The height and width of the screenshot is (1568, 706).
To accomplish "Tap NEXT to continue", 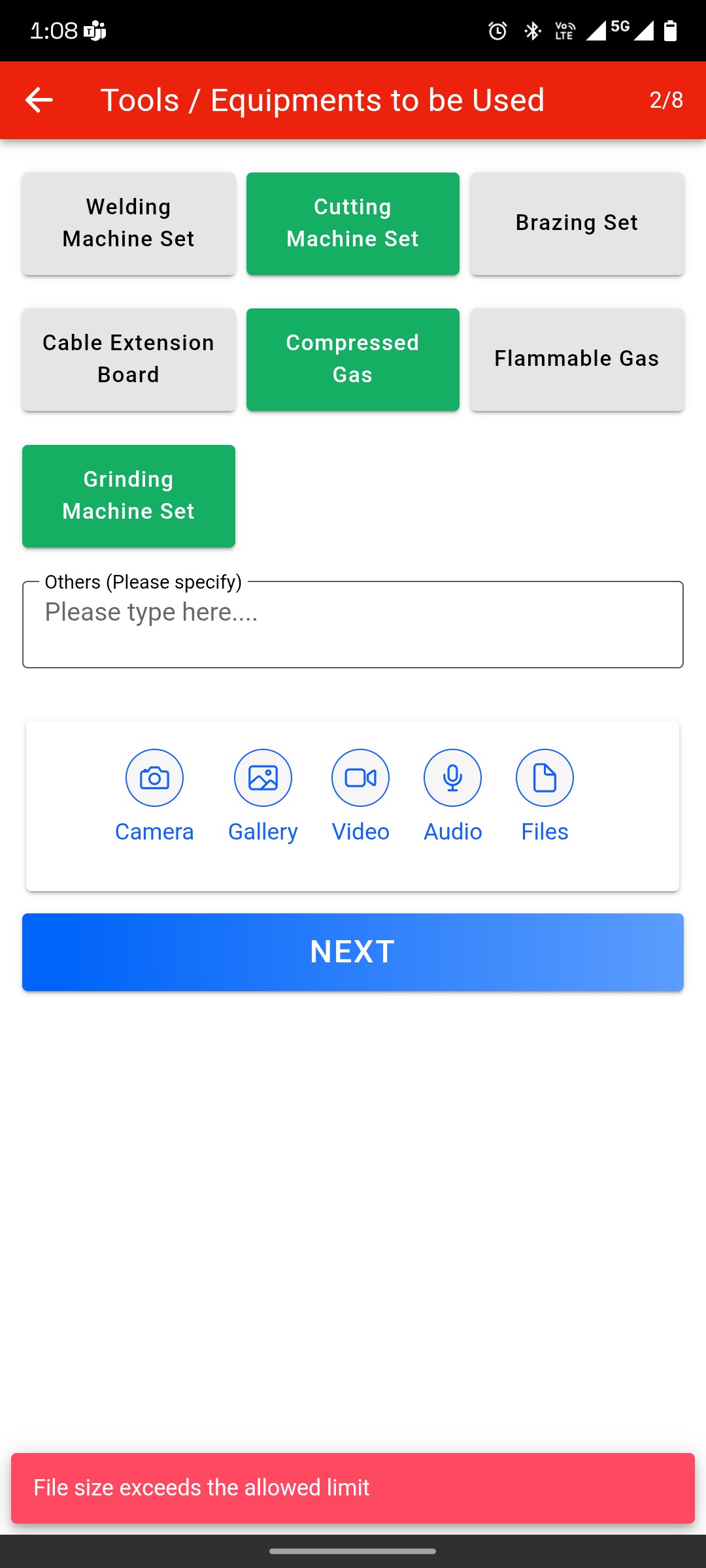I will point(352,952).
